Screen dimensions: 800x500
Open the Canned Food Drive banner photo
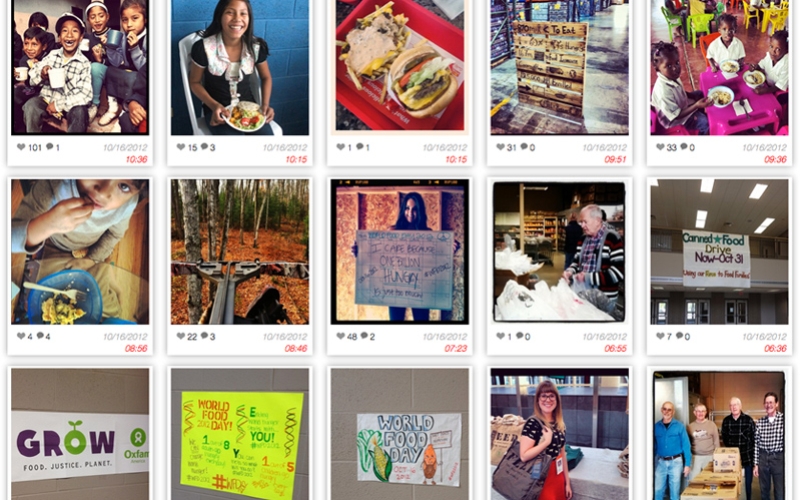coord(718,251)
